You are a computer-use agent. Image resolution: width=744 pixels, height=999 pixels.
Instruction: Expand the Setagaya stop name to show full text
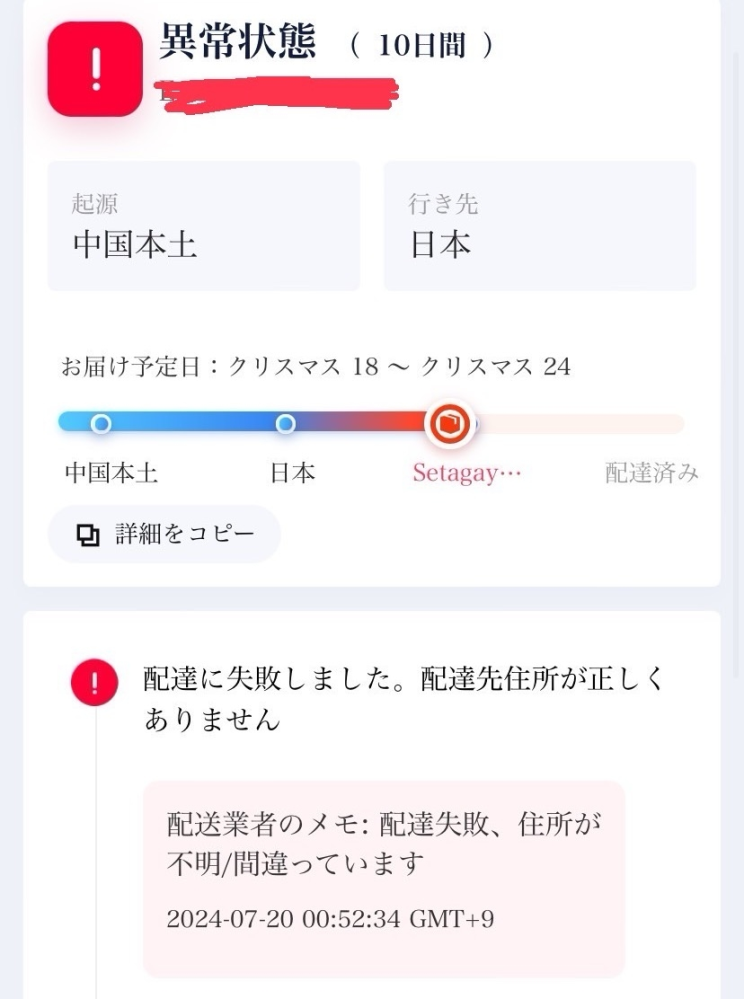(466, 472)
